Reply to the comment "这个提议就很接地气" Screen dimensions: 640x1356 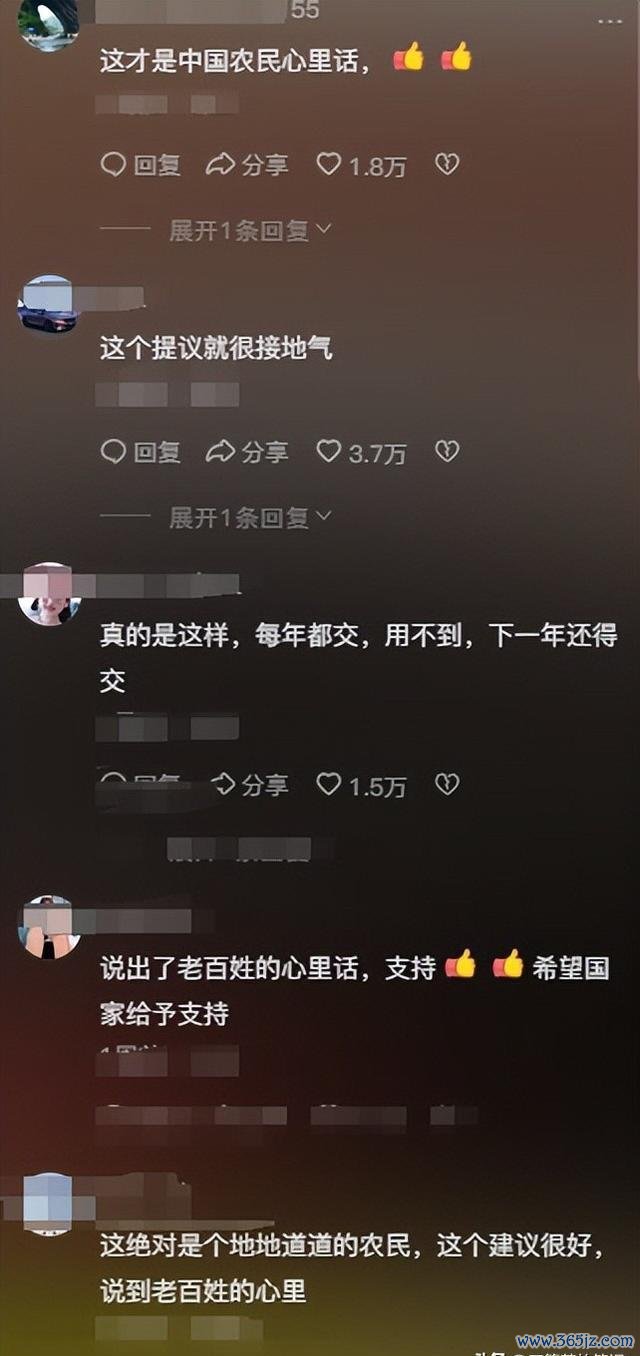click(x=141, y=452)
